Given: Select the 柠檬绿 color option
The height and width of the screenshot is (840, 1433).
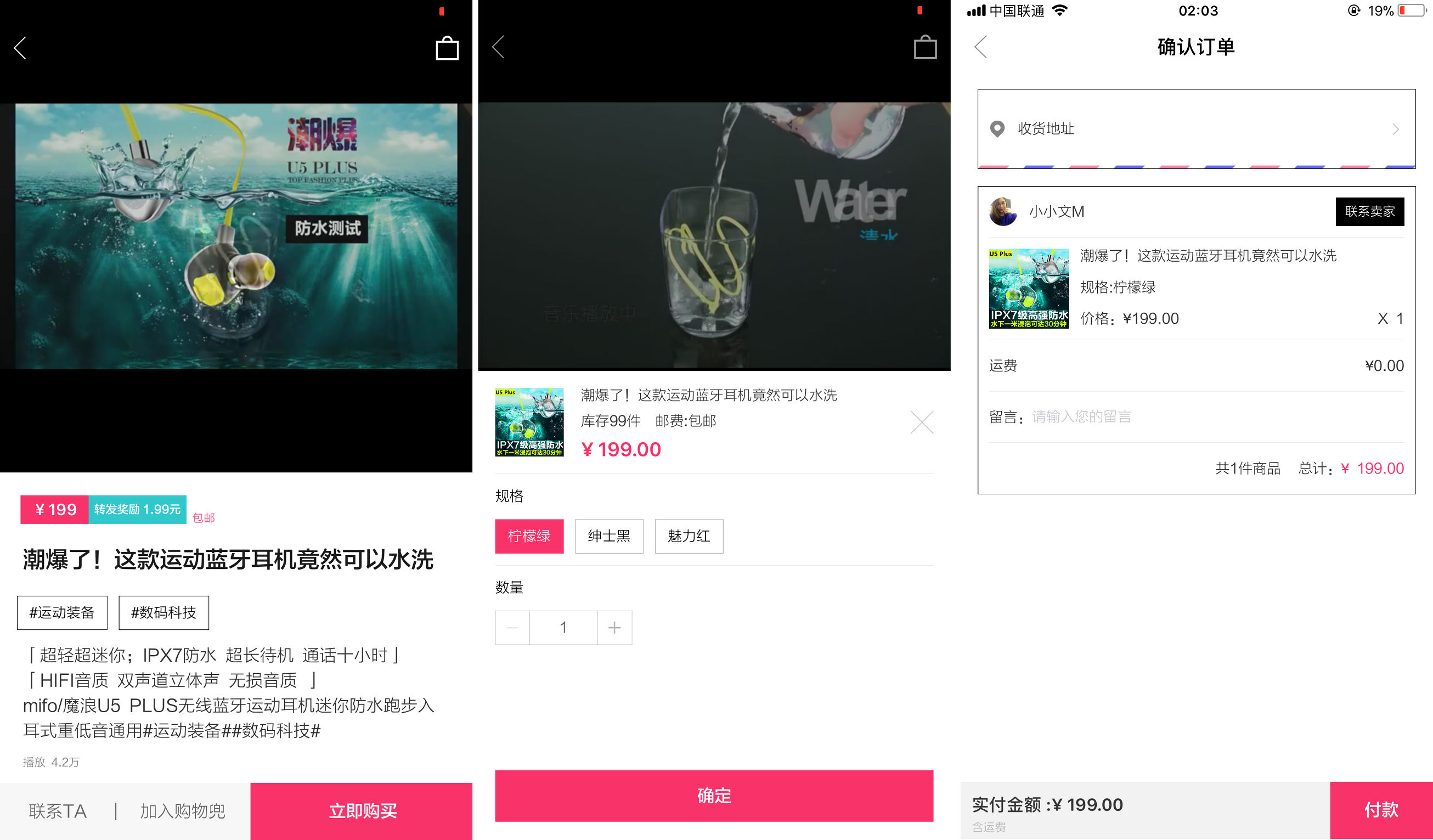Looking at the screenshot, I should 529,535.
